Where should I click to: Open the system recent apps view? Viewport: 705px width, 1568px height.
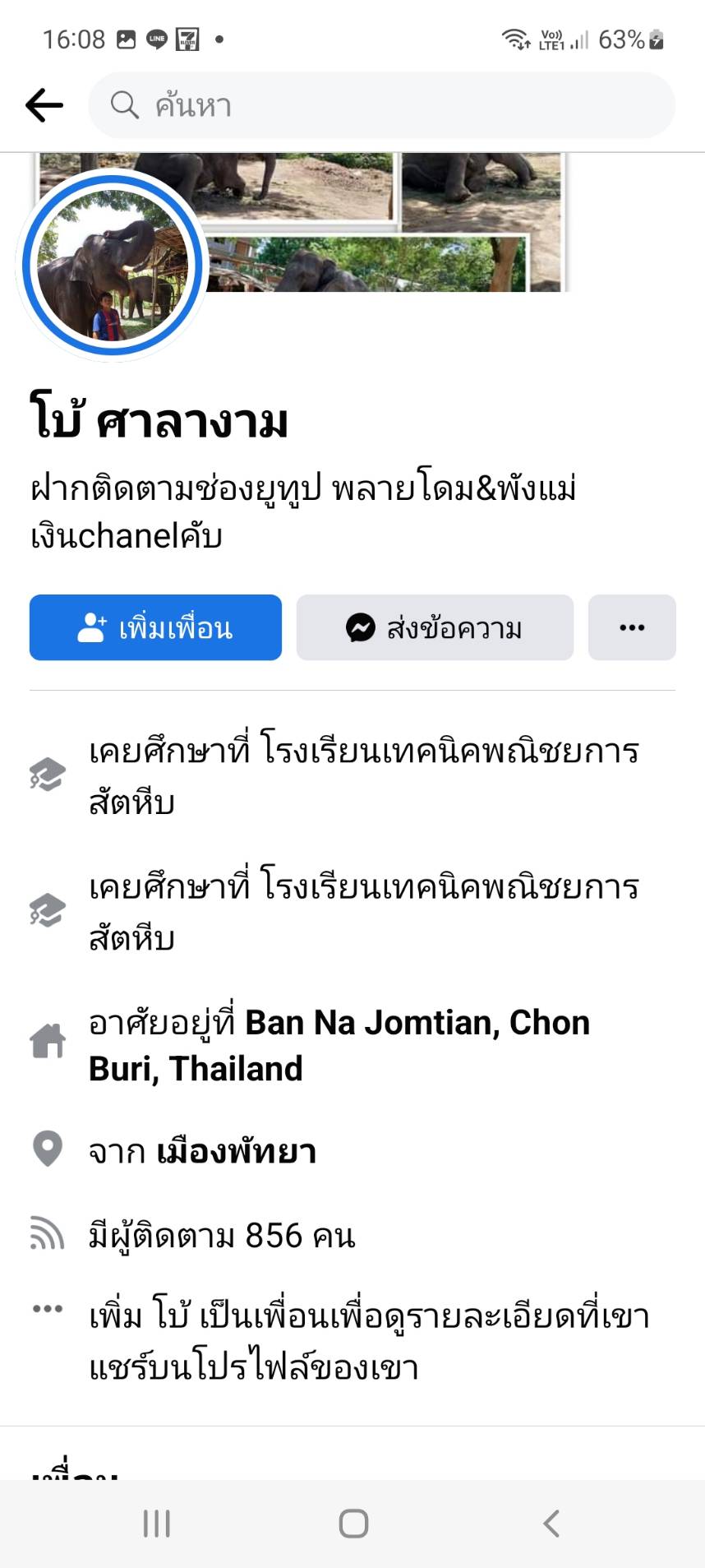coord(157,1523)
